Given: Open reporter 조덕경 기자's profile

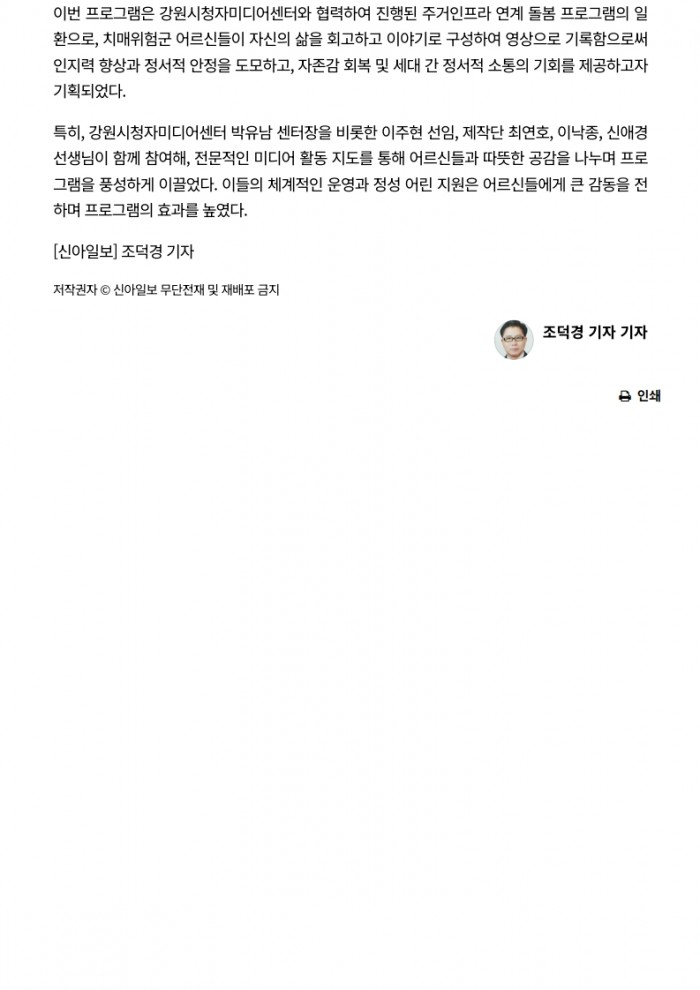Looking at the screenshot, I should point(594,333).
